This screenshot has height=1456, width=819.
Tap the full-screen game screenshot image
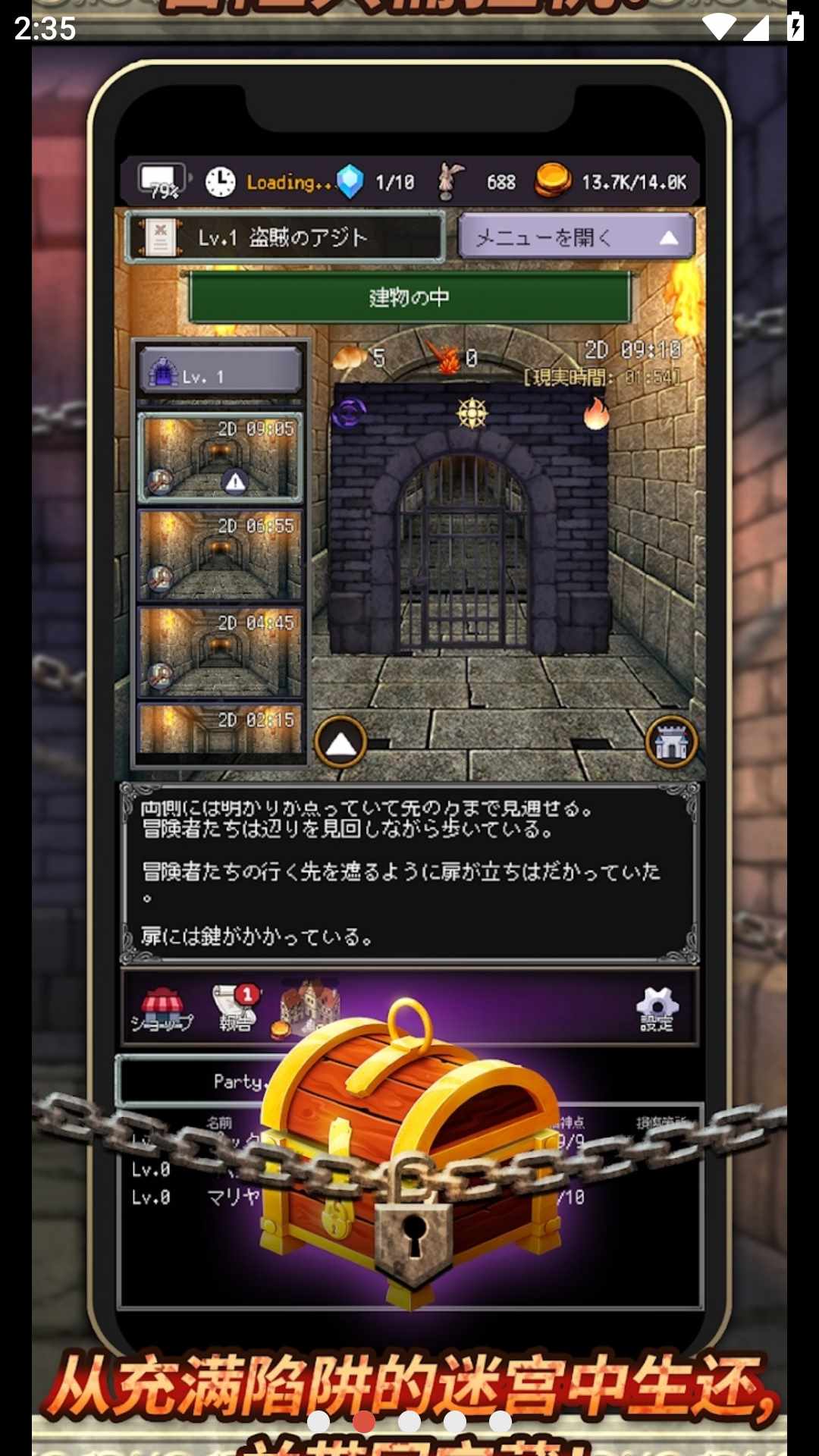(x=409, y=682)
